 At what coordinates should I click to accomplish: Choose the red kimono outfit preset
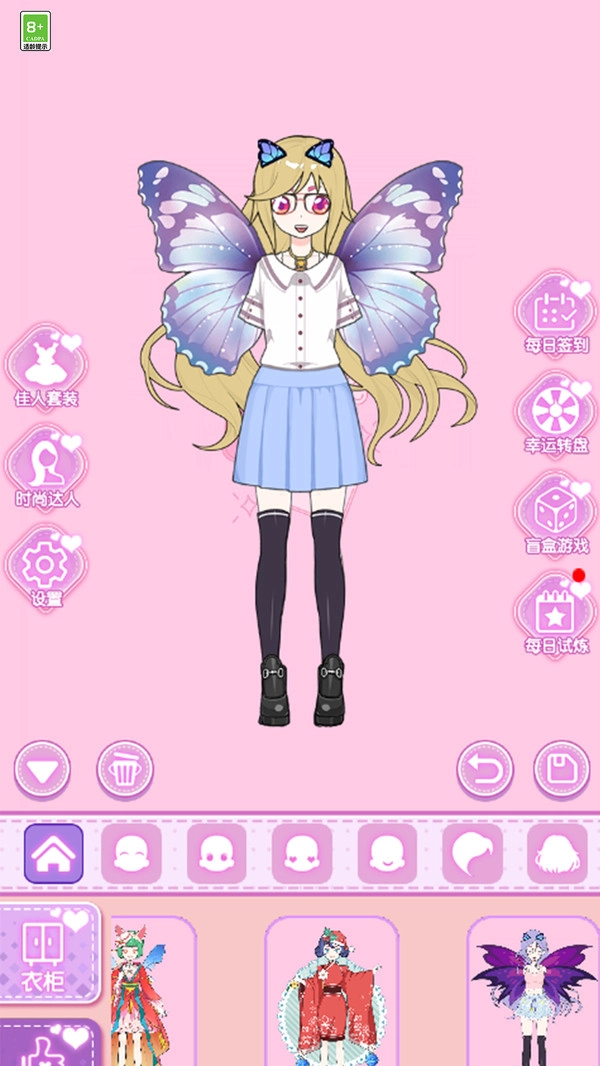pos(332,995)
